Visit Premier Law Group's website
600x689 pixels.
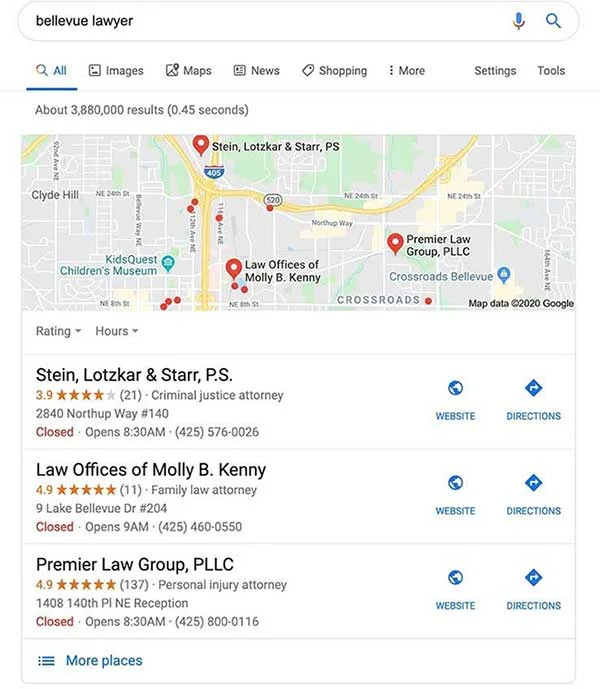click(455, 590)
